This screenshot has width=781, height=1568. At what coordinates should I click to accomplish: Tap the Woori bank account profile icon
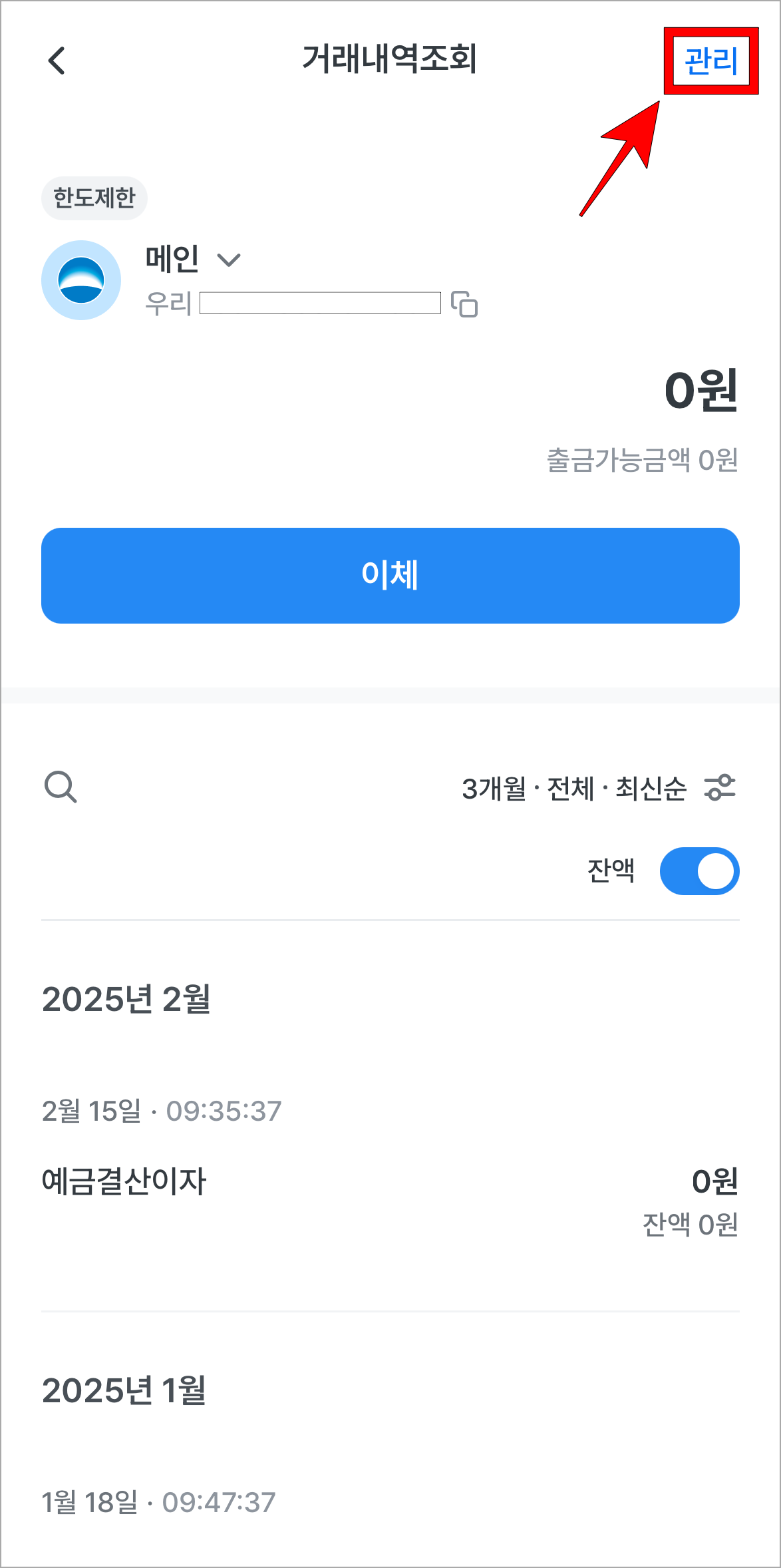(81, 280)
